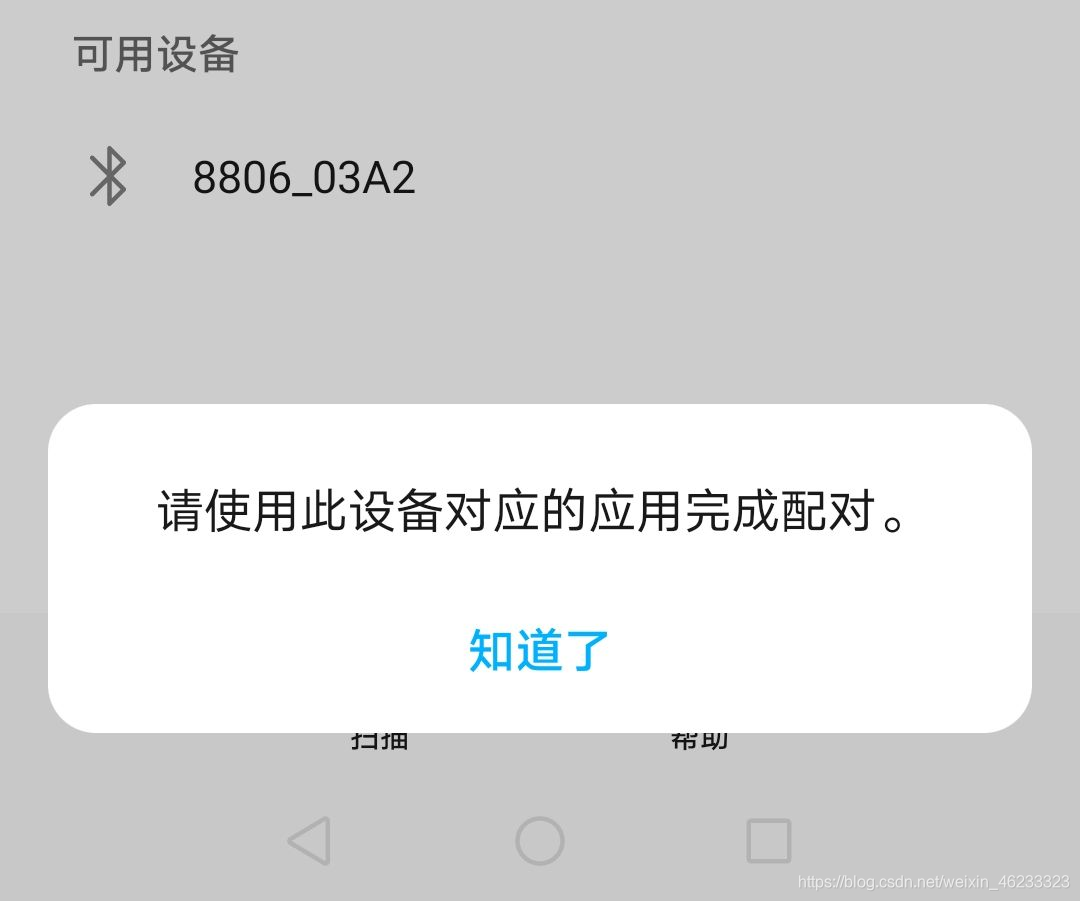Return to the home screen

(x=539, y=840)
